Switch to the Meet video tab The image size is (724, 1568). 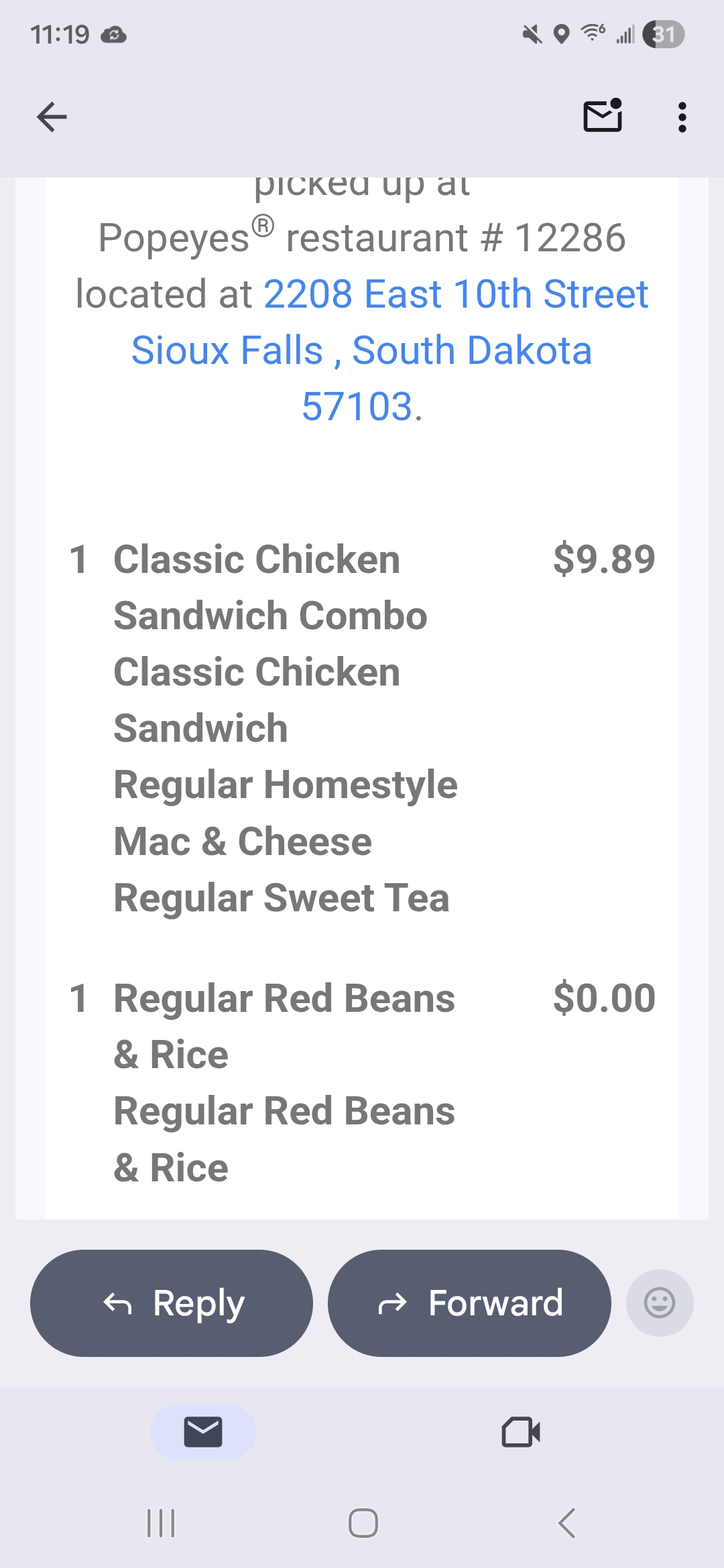521,1432
